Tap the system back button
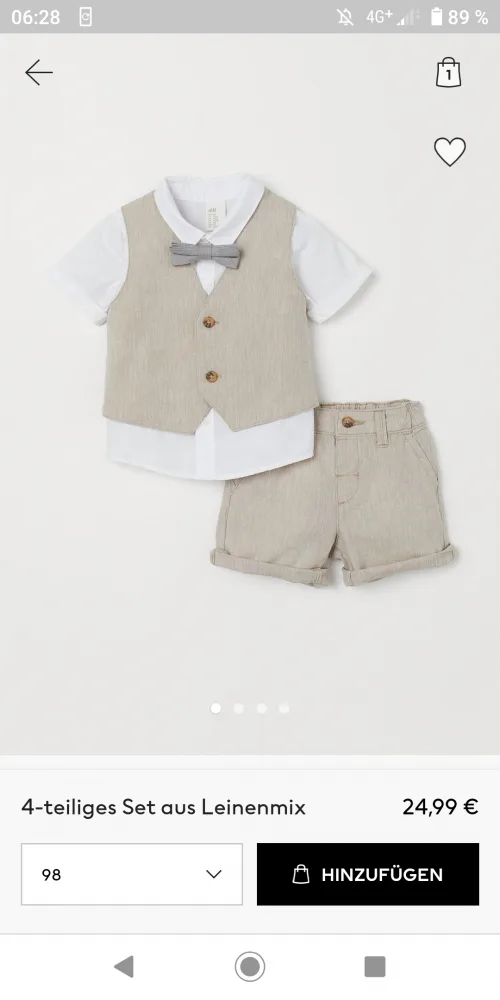This screenshot has height=1000, width=500. [x=124, y=967]
